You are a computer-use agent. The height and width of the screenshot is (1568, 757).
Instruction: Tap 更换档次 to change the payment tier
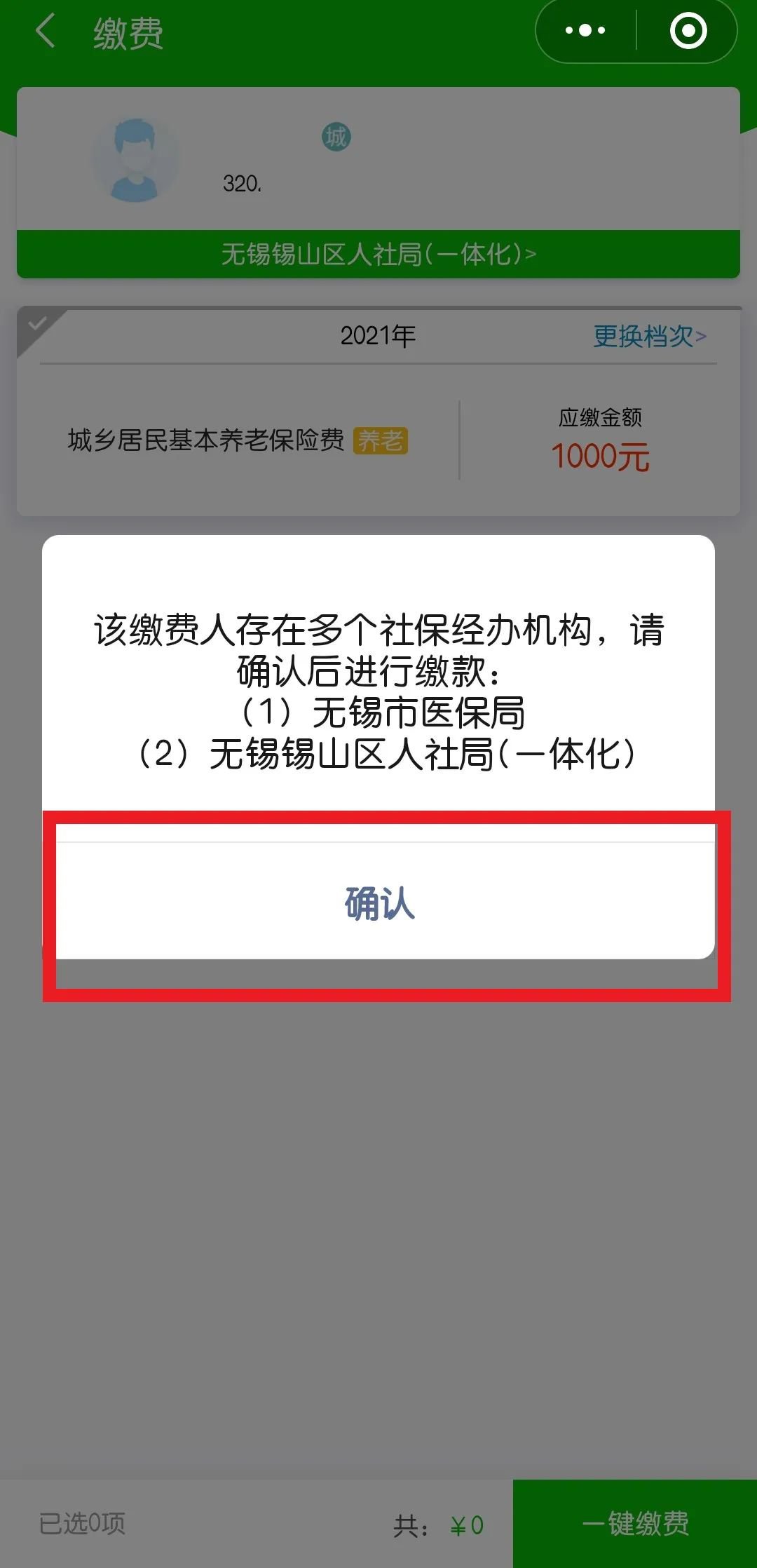pyautogui.click(x=649, y=337)
